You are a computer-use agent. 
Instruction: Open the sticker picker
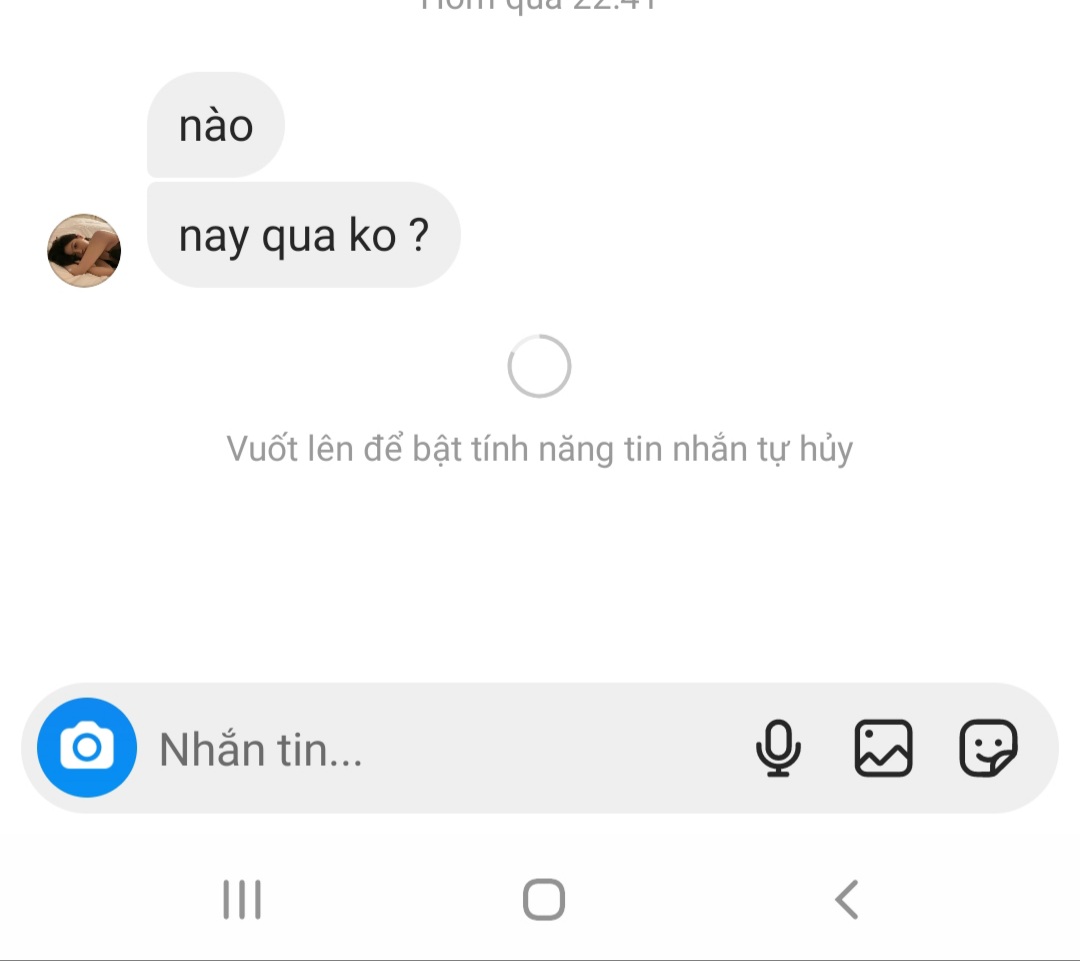coord(988,748)
